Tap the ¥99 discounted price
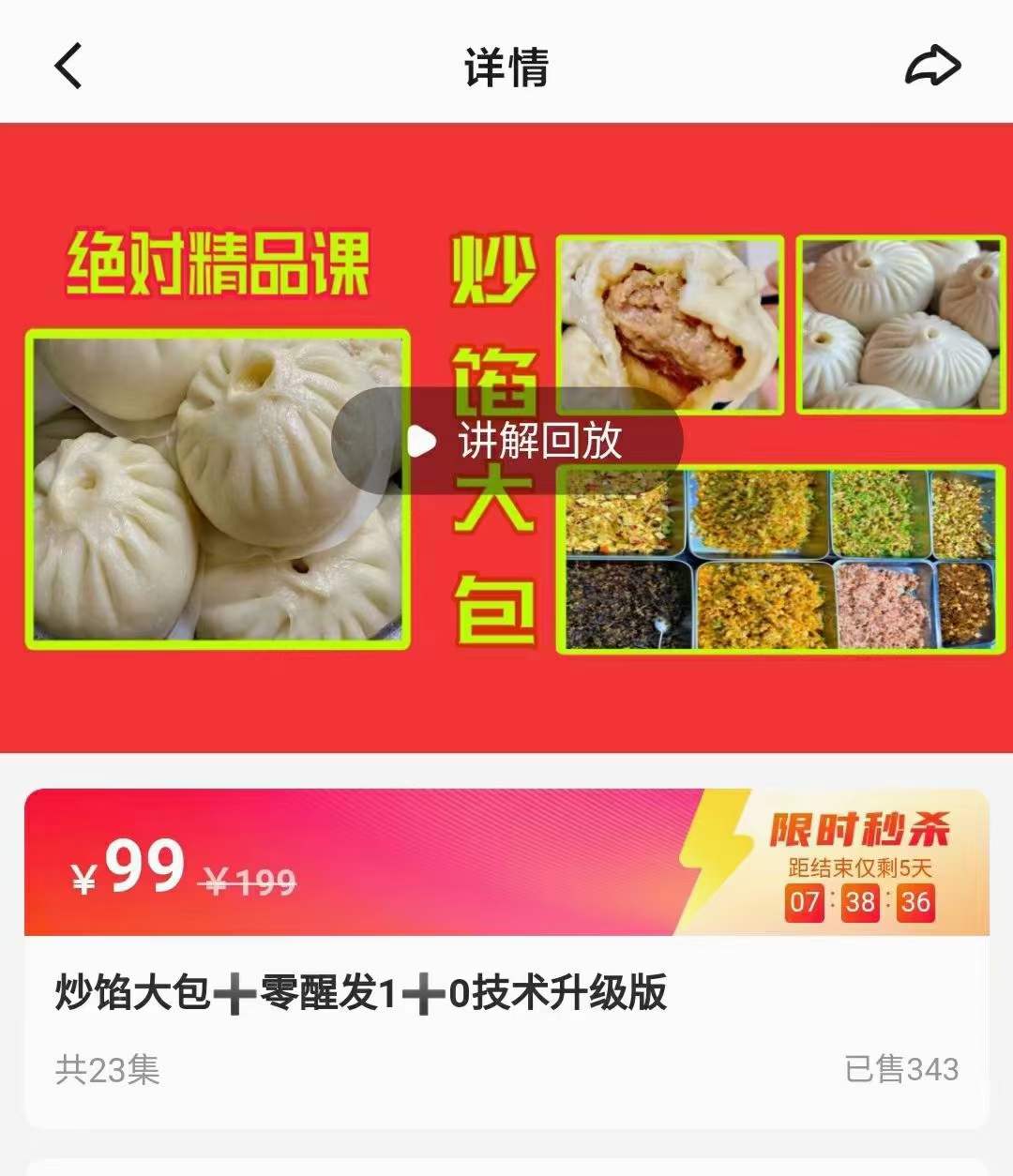 tap(127, 875)
